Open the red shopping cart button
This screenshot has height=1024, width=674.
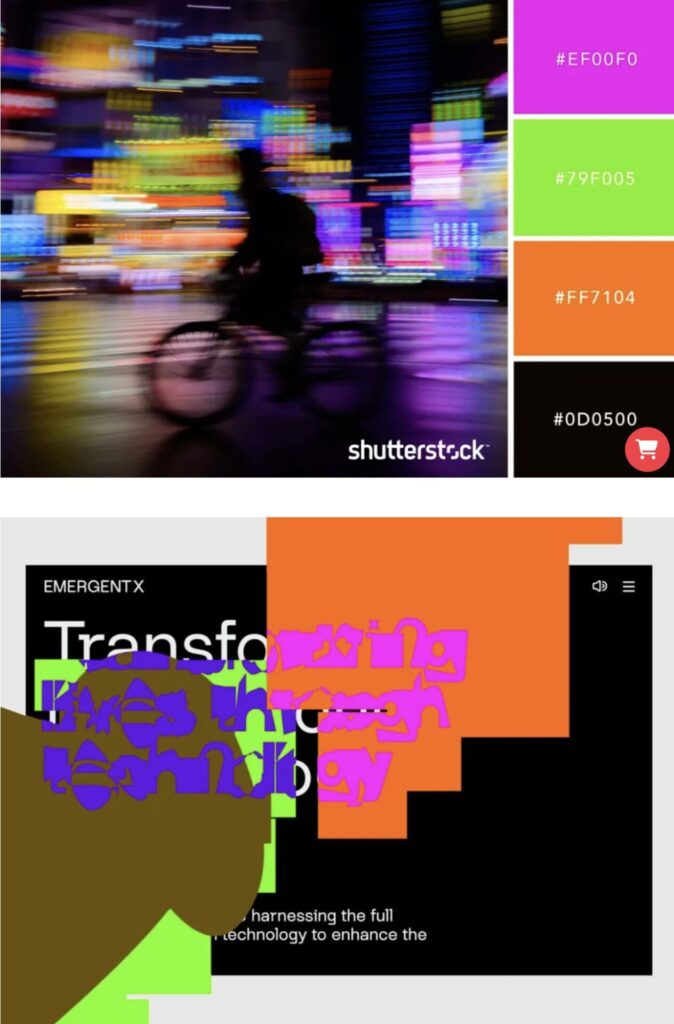[x=647, y=449]
